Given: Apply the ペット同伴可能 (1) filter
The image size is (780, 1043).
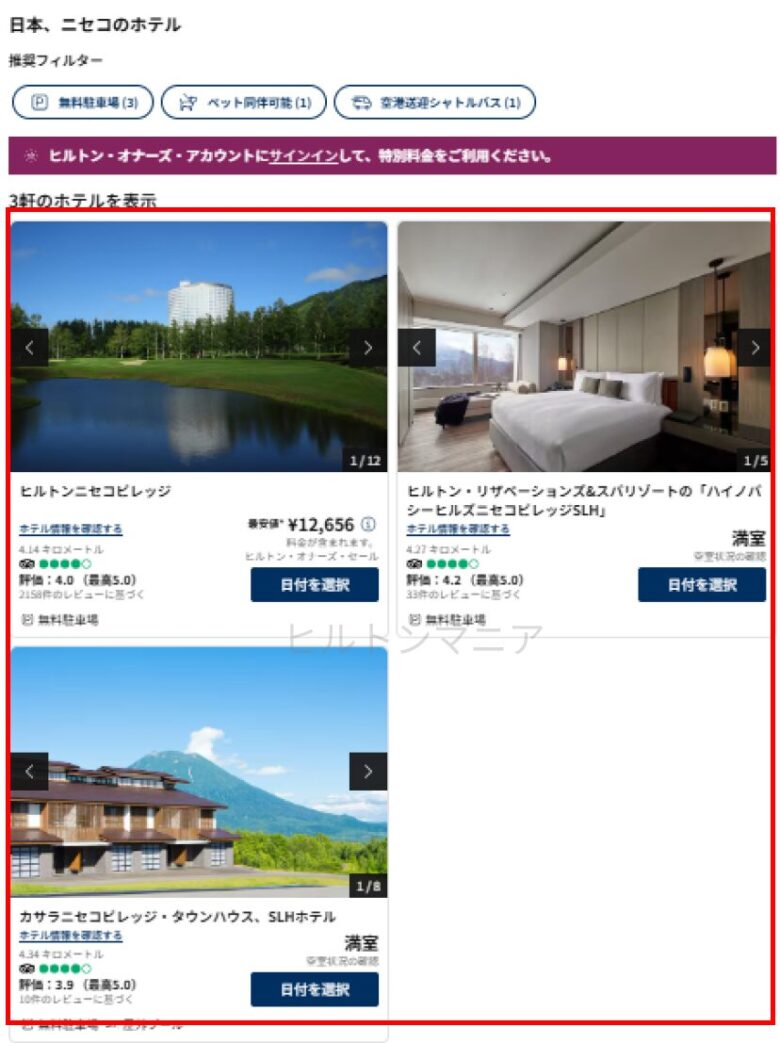Looking at the screenshot, I should click(244, 102).
